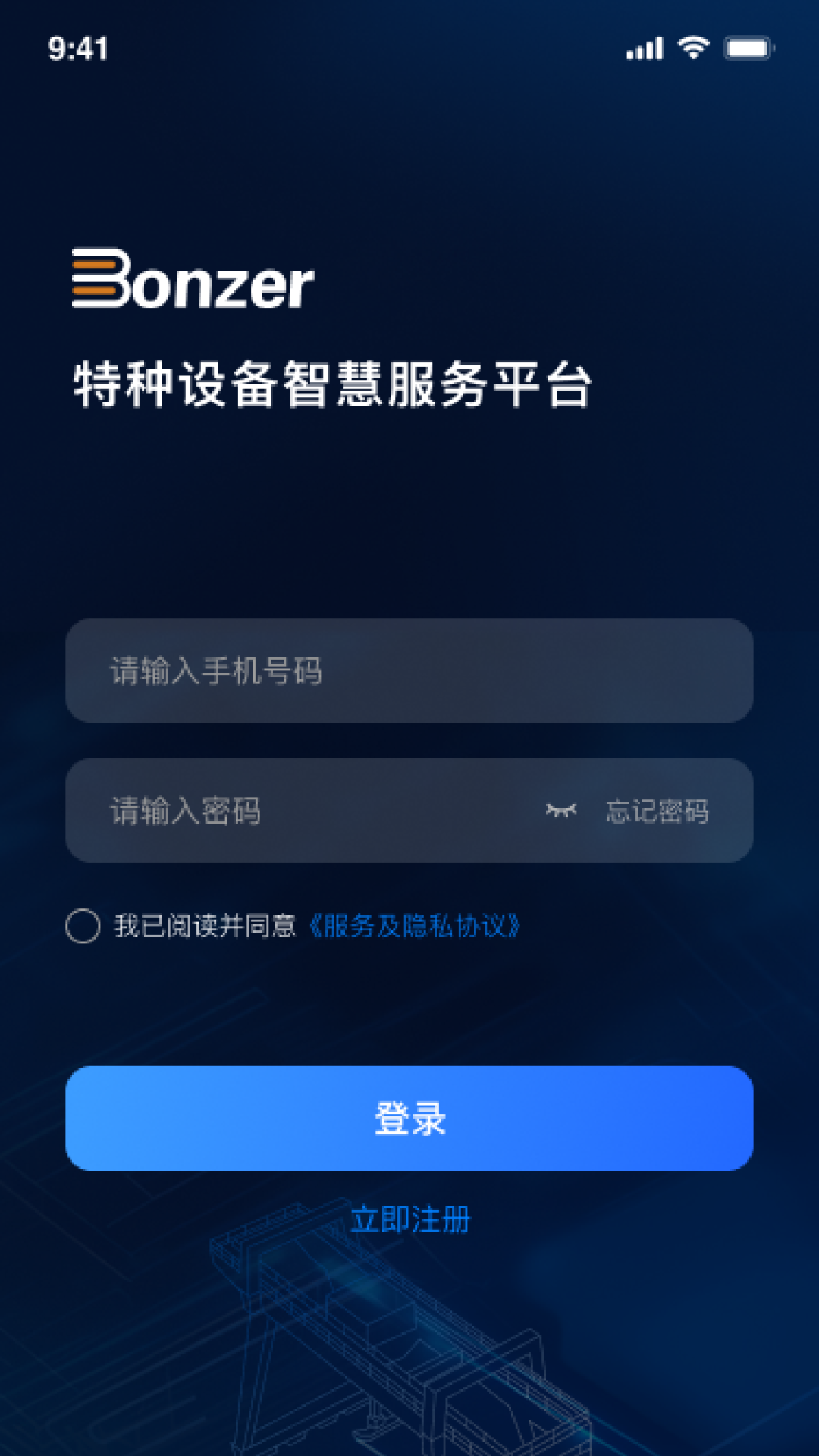Open the 《服务及隐私协议》 agreement
Viewport: 819px width, 1456px height.
416,926
